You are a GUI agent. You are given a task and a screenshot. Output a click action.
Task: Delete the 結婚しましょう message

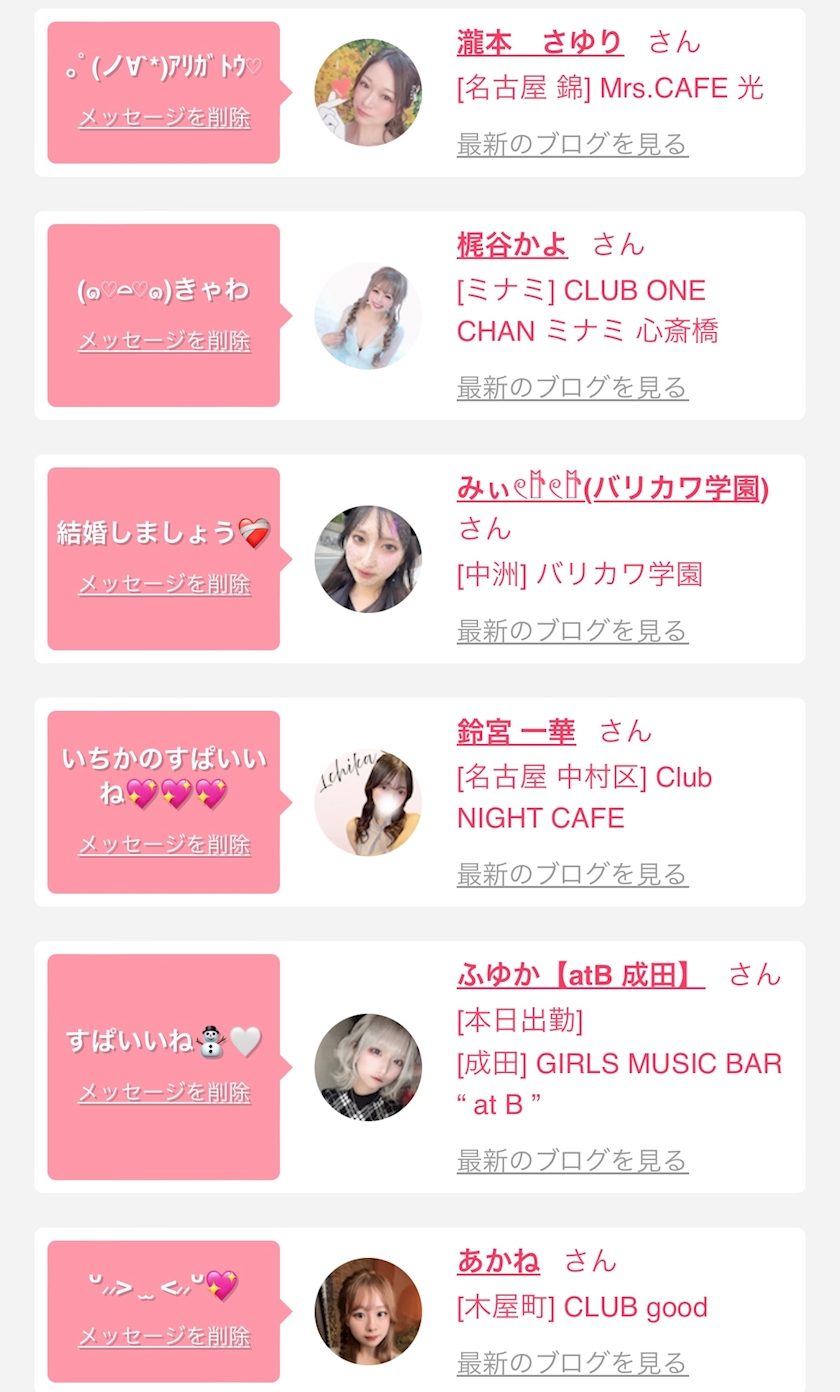[164, 584]
